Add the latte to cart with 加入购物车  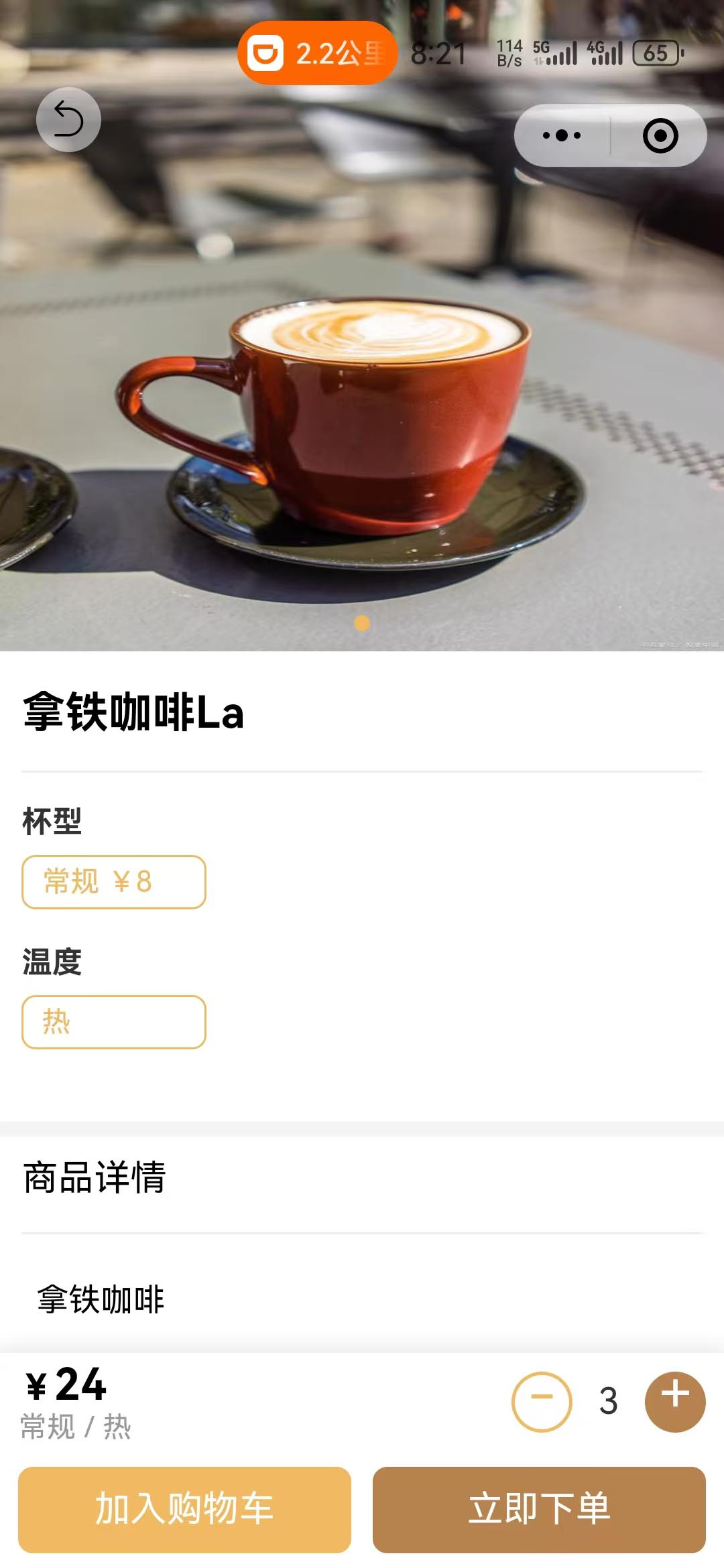184,1509
